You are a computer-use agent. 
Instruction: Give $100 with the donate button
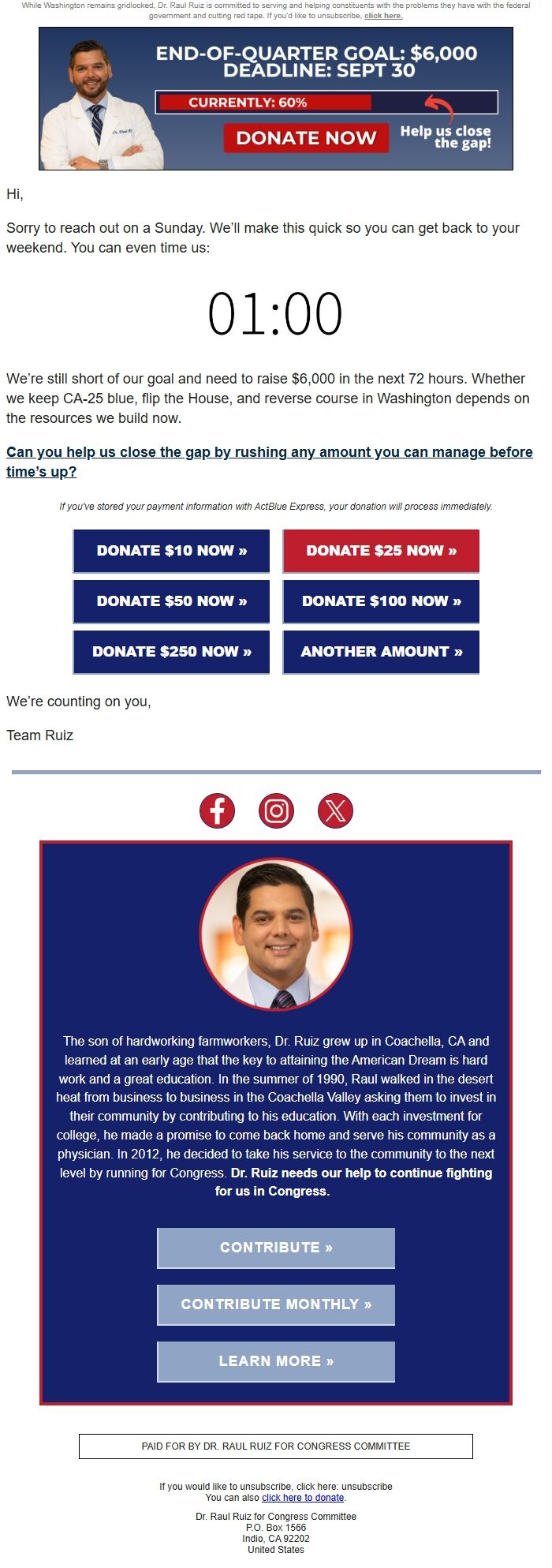[x=381, y=601]
